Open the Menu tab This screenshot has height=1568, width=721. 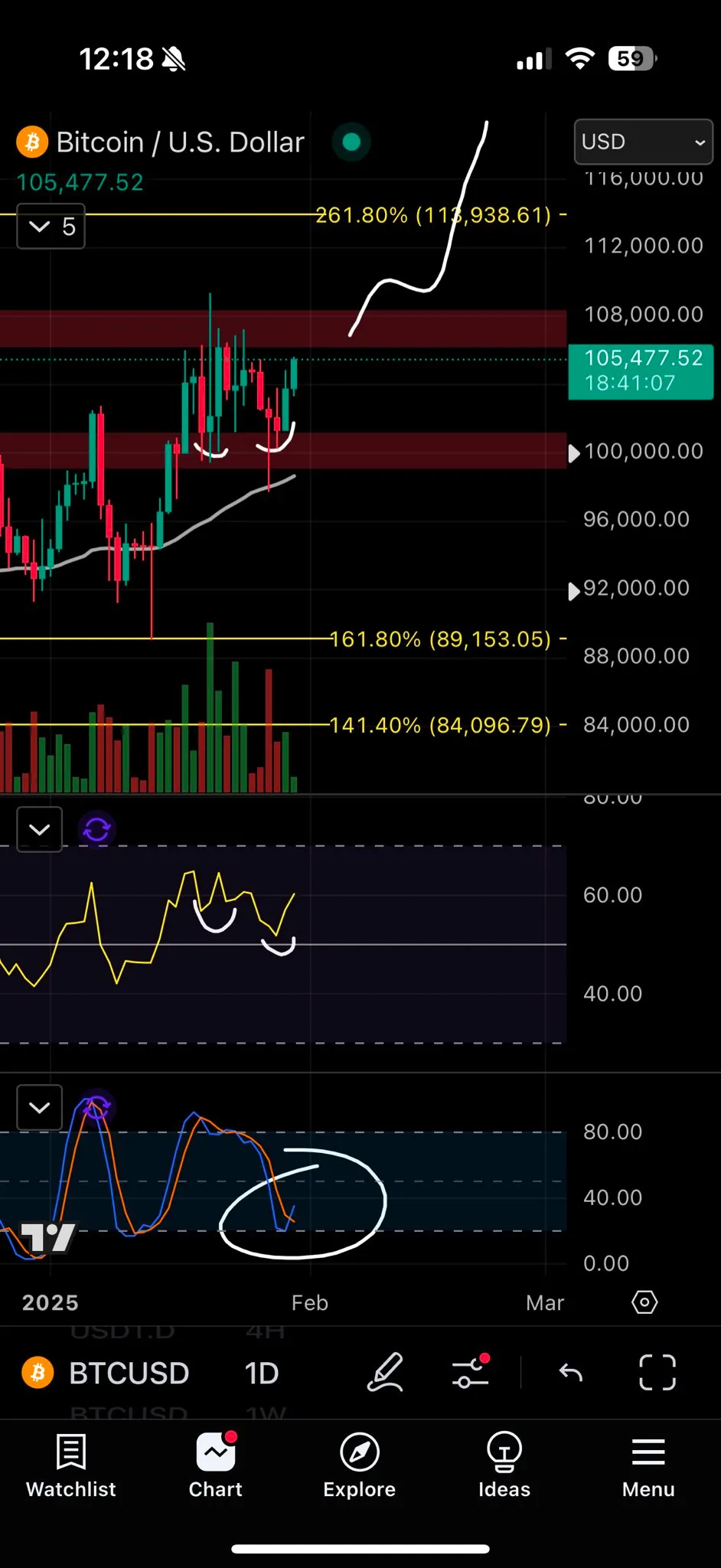point(648,1466)
